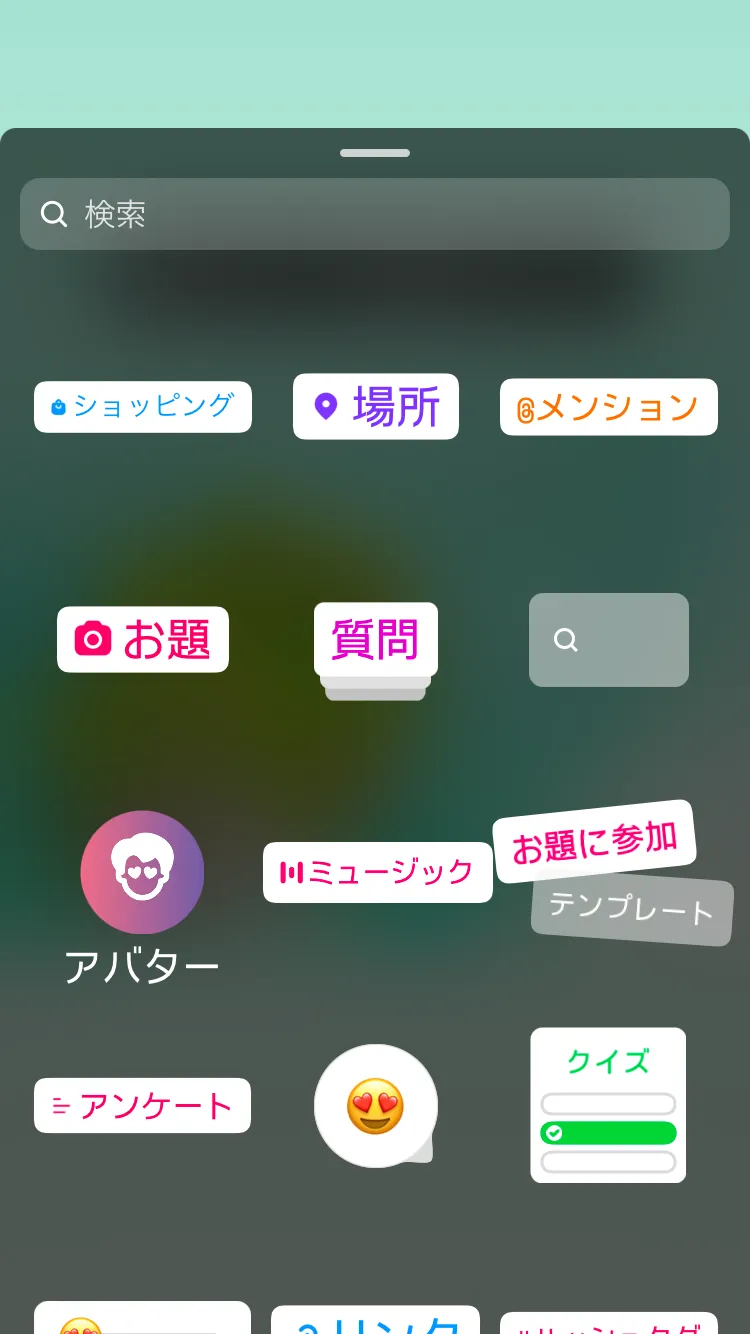Viewport: 750px width, 1334px height.
Task: Tap the 検索 search field
Action: tap(375, 214)
